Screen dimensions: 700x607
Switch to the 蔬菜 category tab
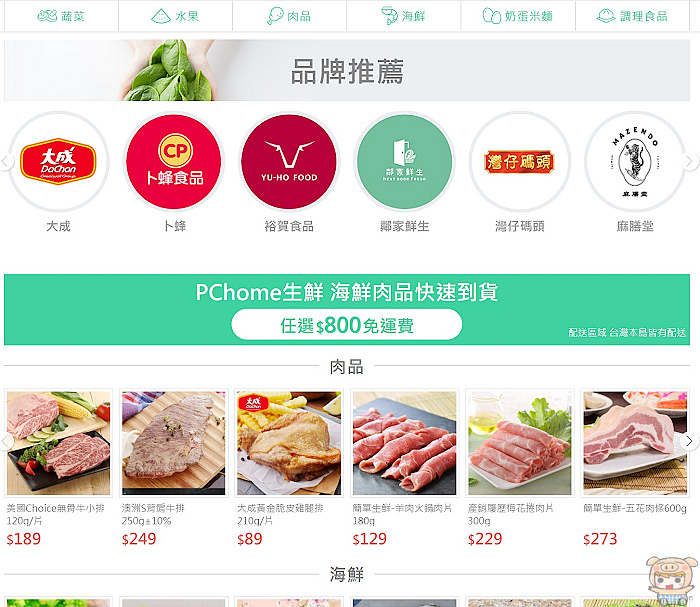coord(60,16)
